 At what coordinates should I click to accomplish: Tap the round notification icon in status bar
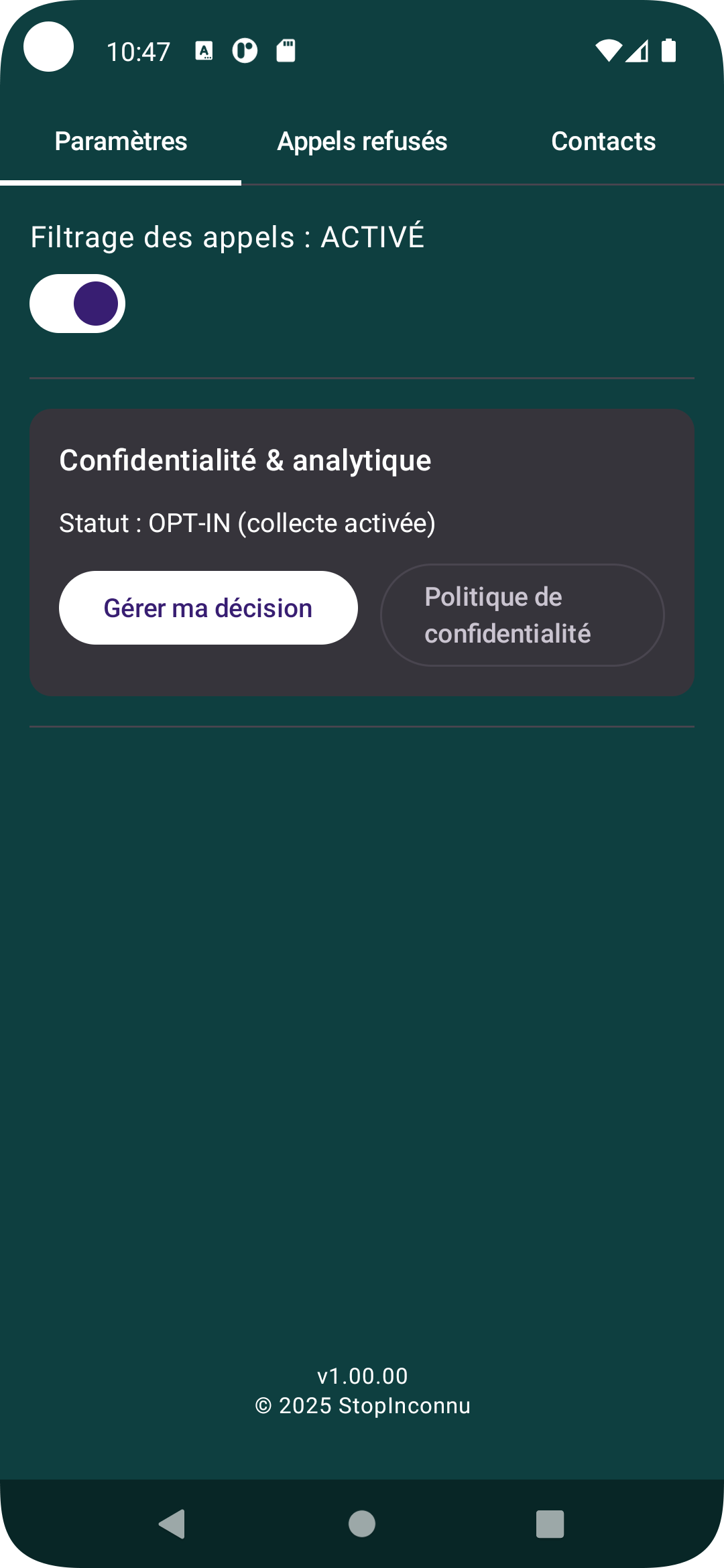pos(245,50)
